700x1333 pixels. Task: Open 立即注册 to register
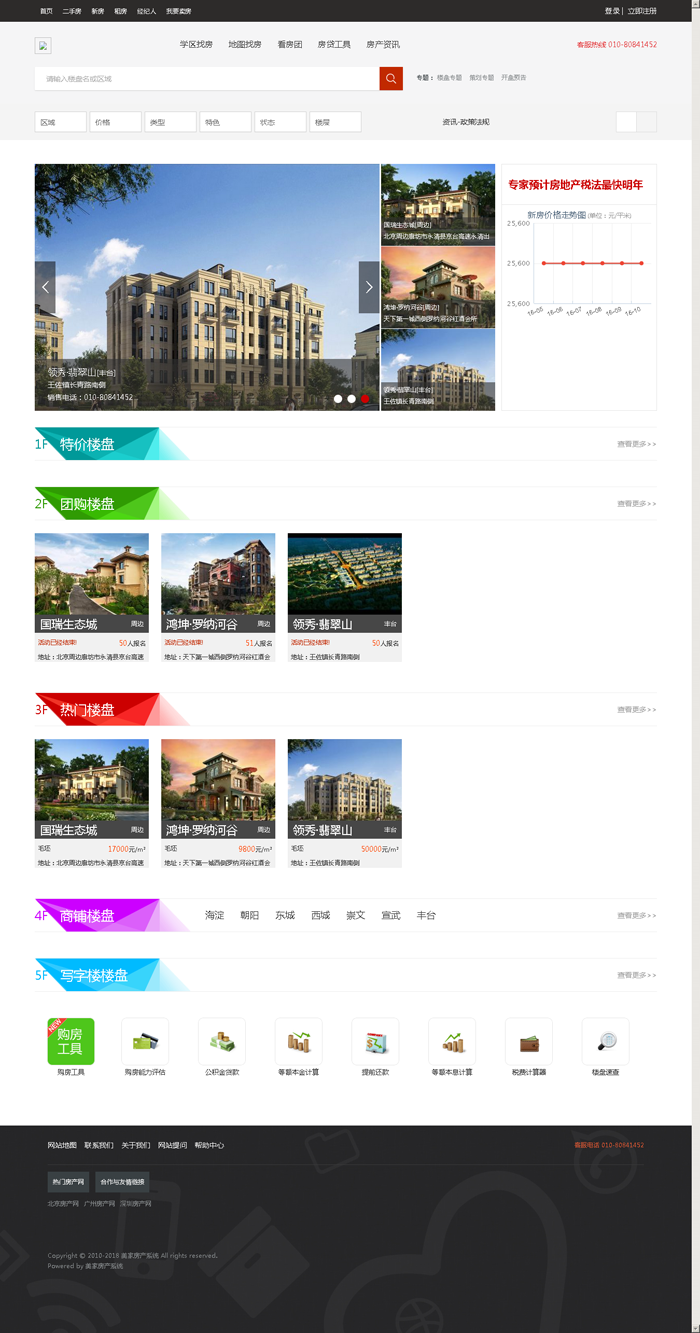(x=641, y=11)
